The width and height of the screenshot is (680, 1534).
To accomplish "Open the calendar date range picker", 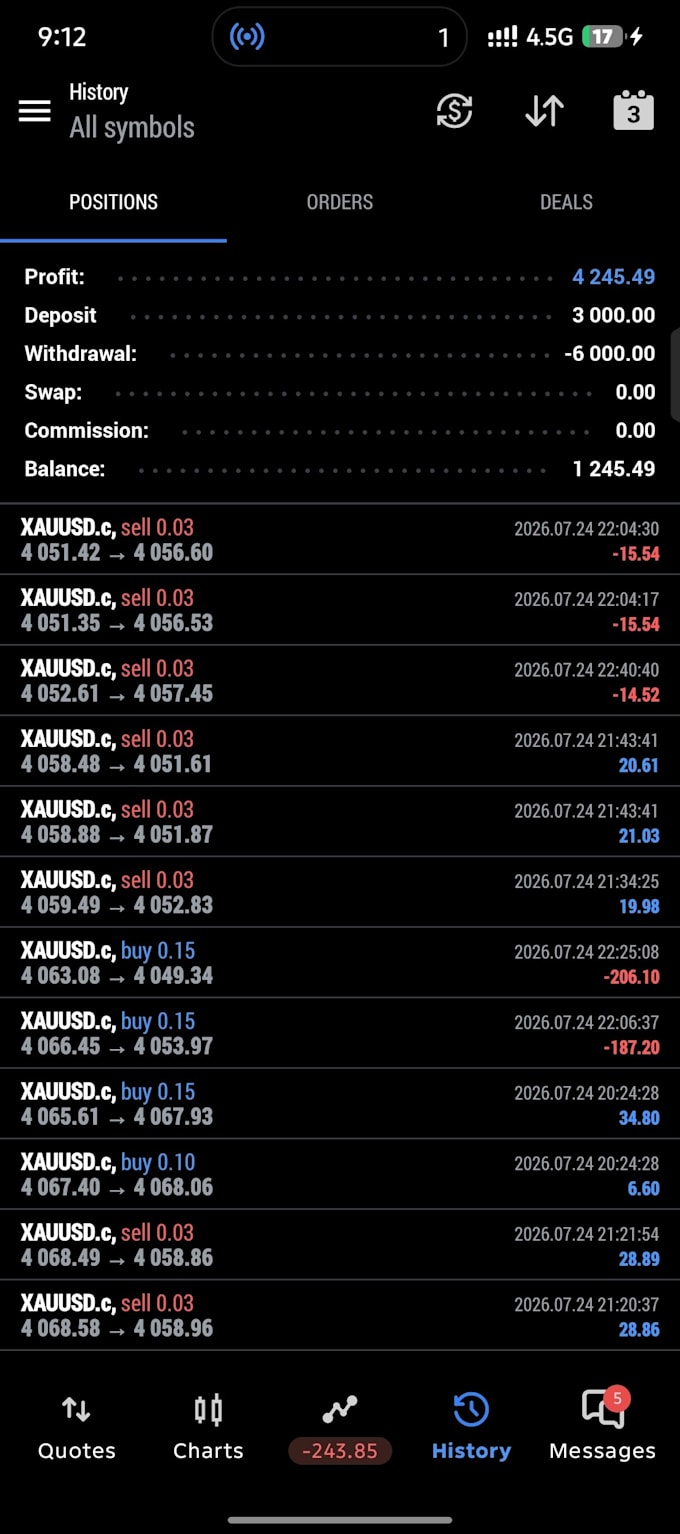I will coord(633,111).
